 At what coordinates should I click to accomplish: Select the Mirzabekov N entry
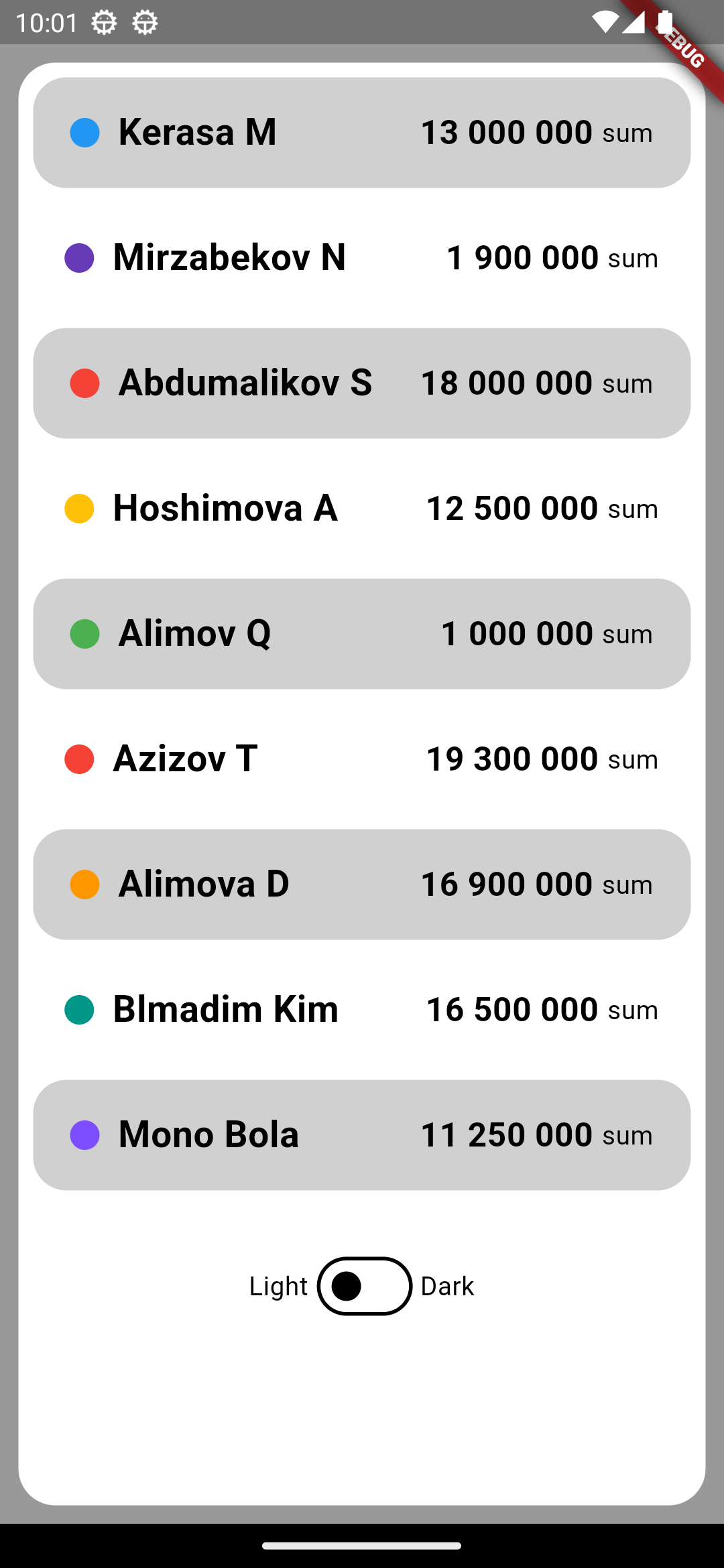tap(362, 258)
